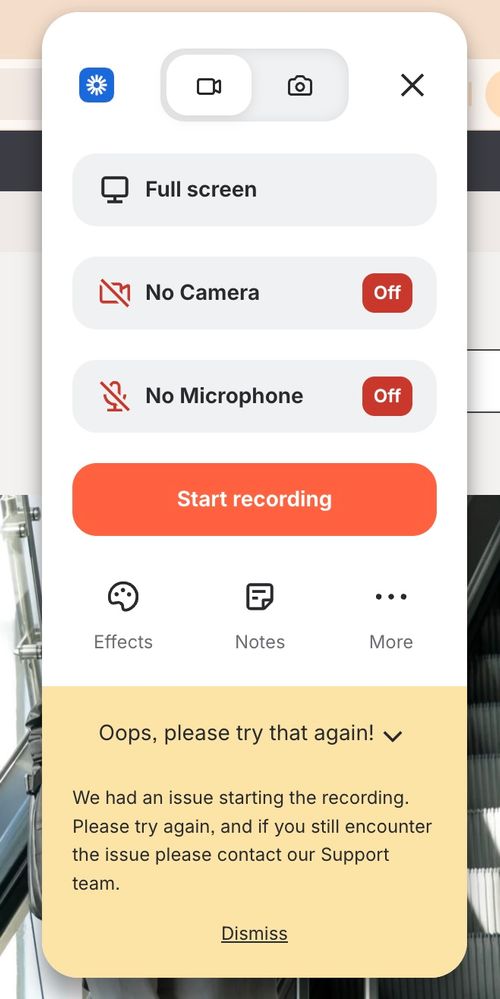Turn on the camera Off toggle
The image size is (500, 999).
click(x=387, y=292)
